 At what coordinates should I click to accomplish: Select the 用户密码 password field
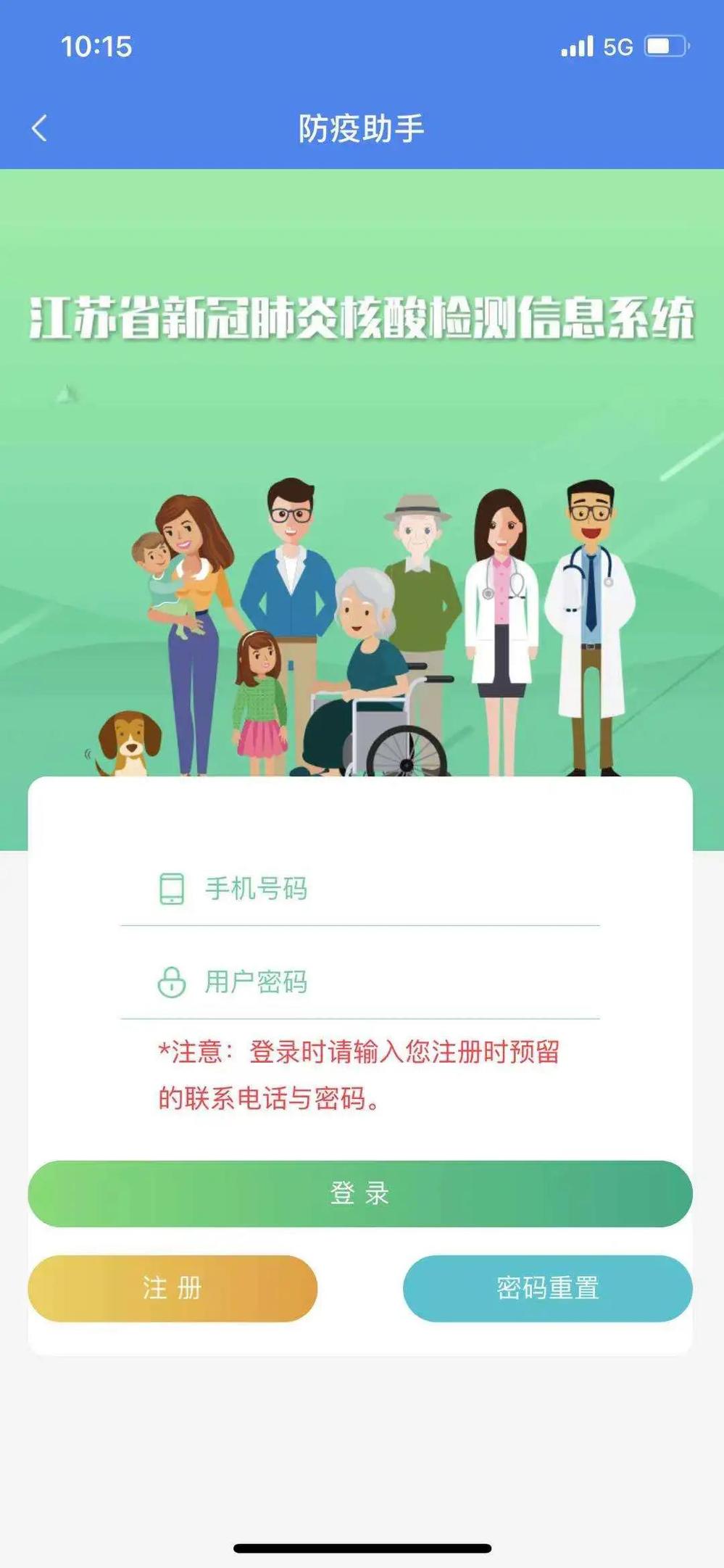point(377,982)
